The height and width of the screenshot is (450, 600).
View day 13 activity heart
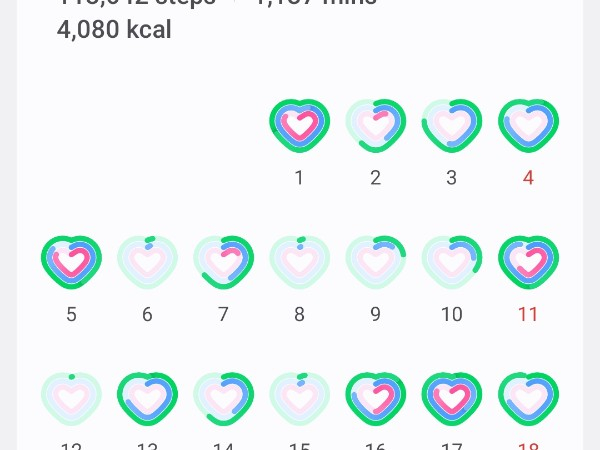point(147,399)
